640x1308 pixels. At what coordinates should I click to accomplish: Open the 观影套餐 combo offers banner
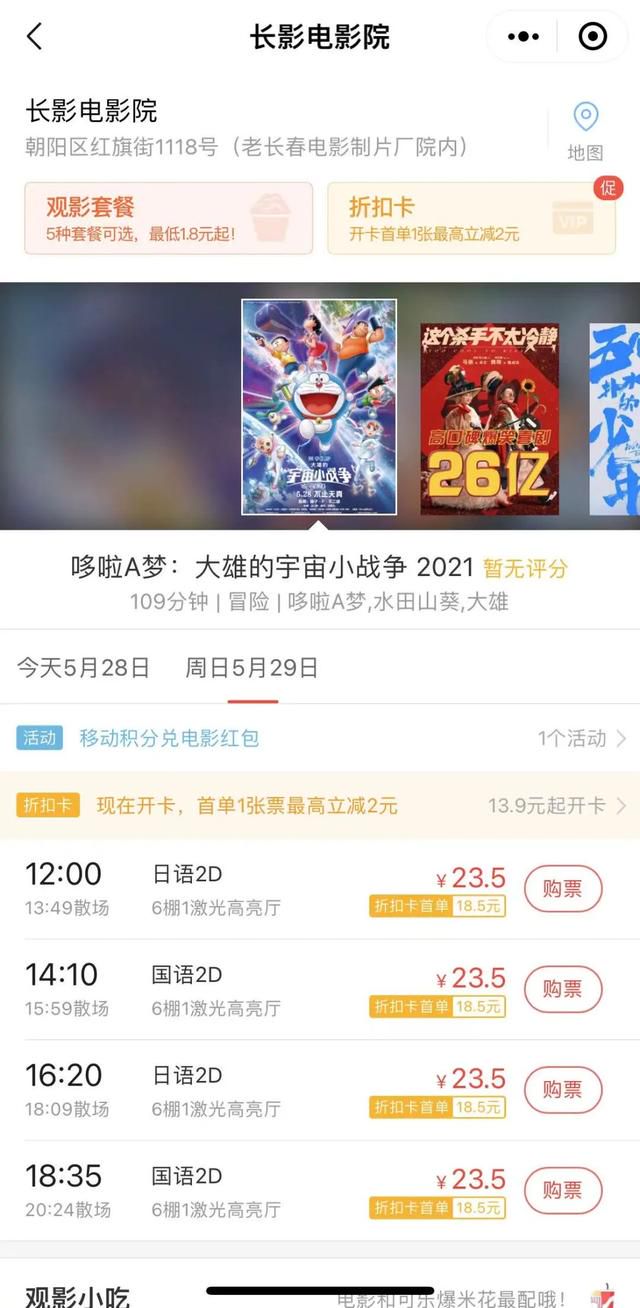point(168,218)
